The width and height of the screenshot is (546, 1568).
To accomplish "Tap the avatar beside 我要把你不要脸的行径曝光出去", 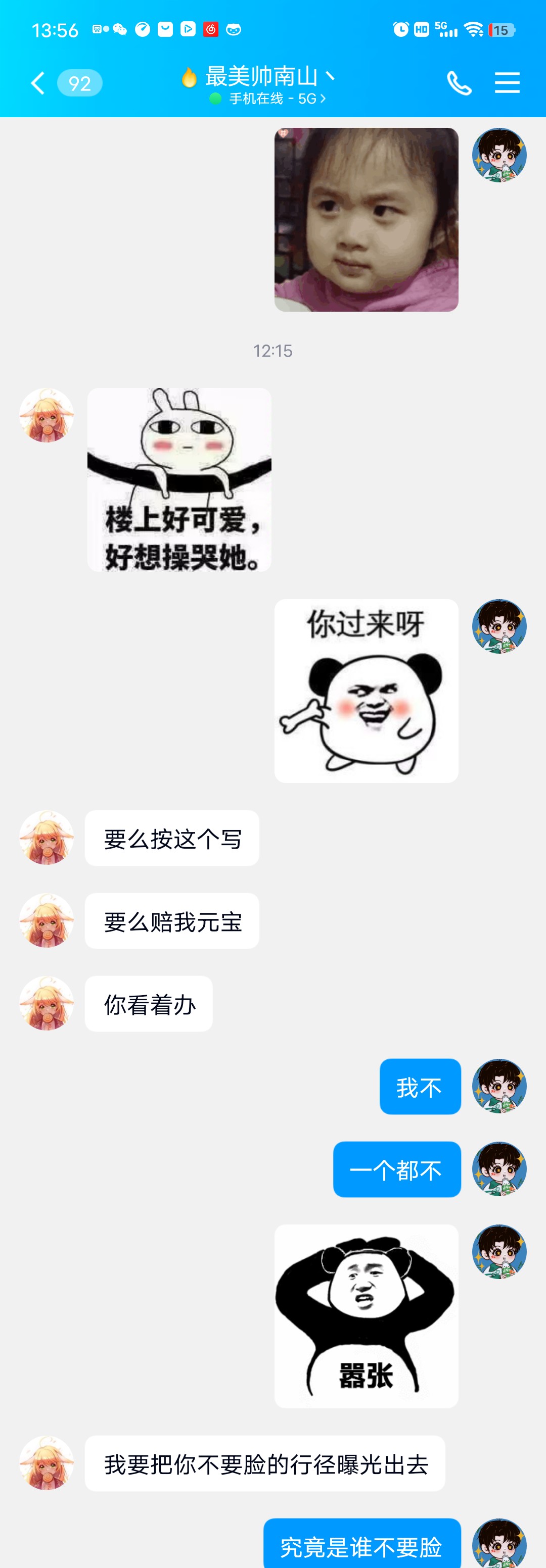I will (47, 1463).
